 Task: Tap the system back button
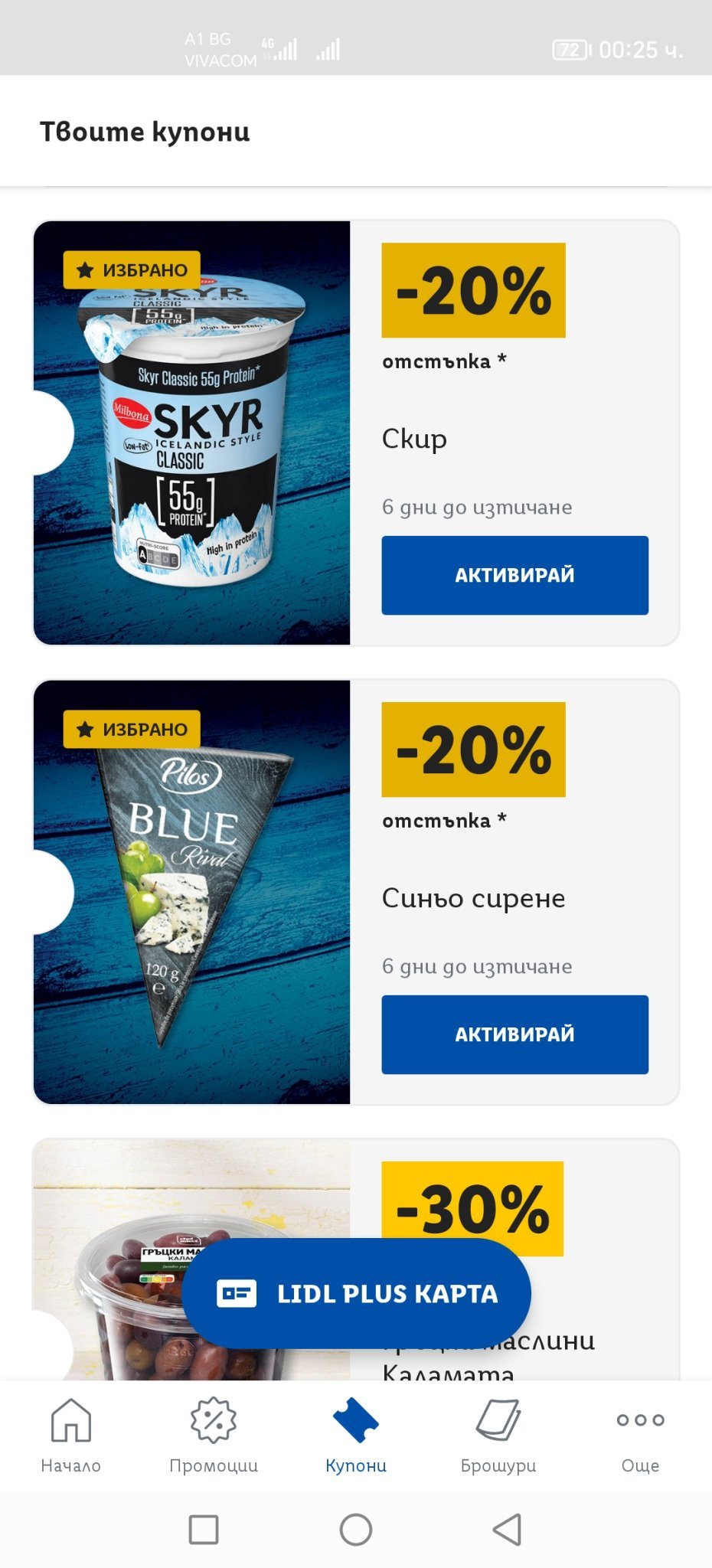[x=507, y=1529]
